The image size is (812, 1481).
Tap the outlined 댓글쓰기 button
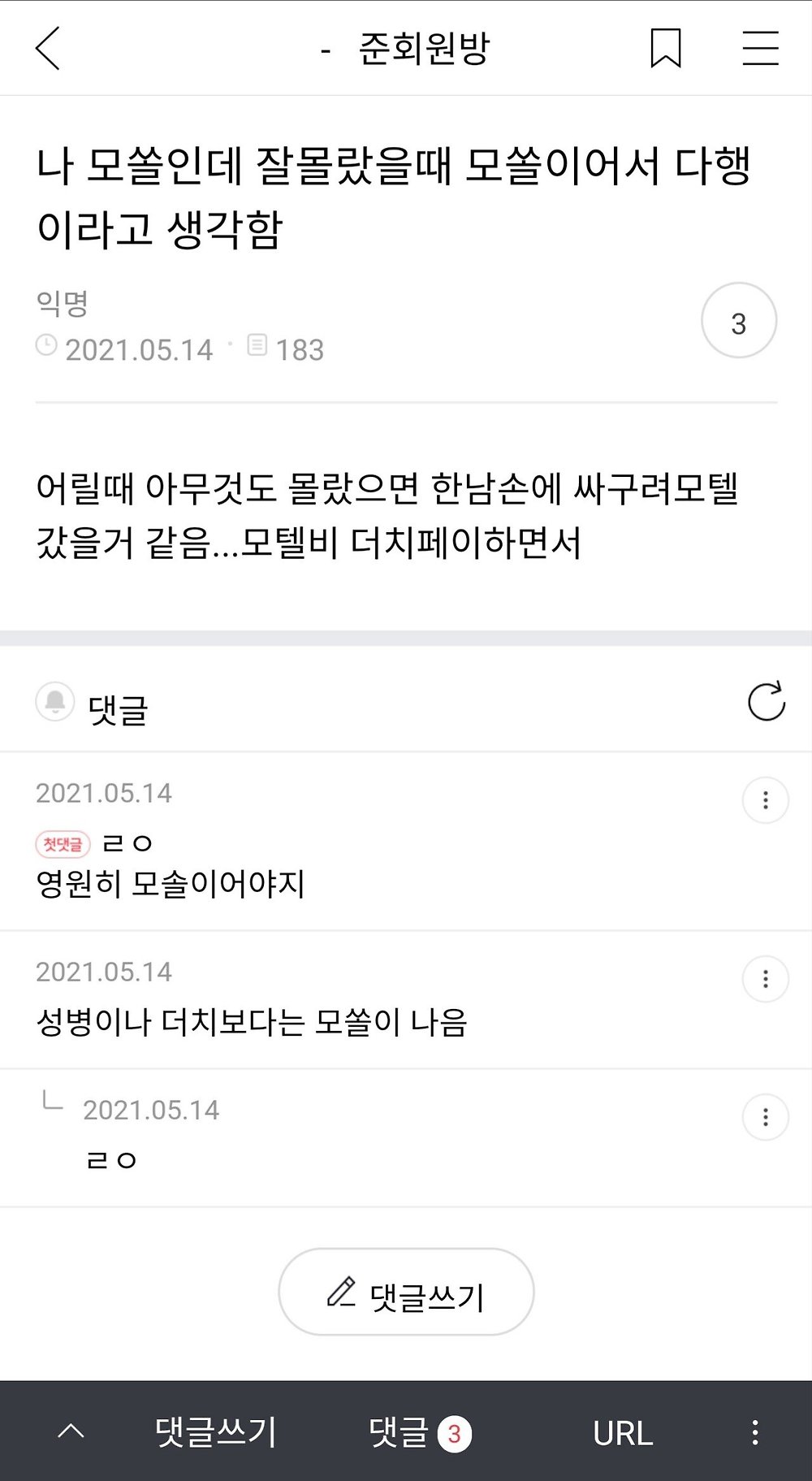click(406, 1293)
